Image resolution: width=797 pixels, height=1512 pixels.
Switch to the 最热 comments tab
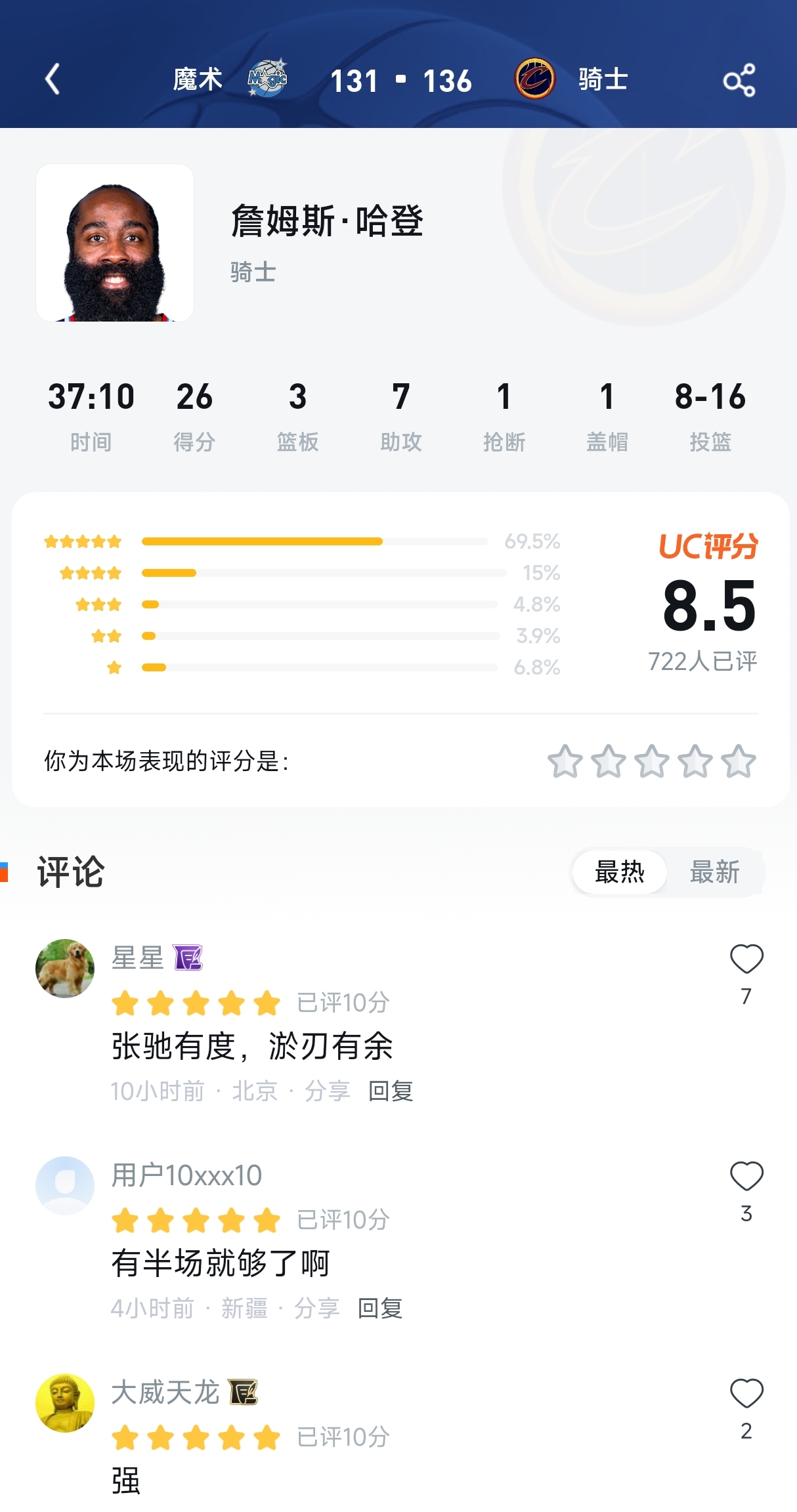[x=619, y=873]
